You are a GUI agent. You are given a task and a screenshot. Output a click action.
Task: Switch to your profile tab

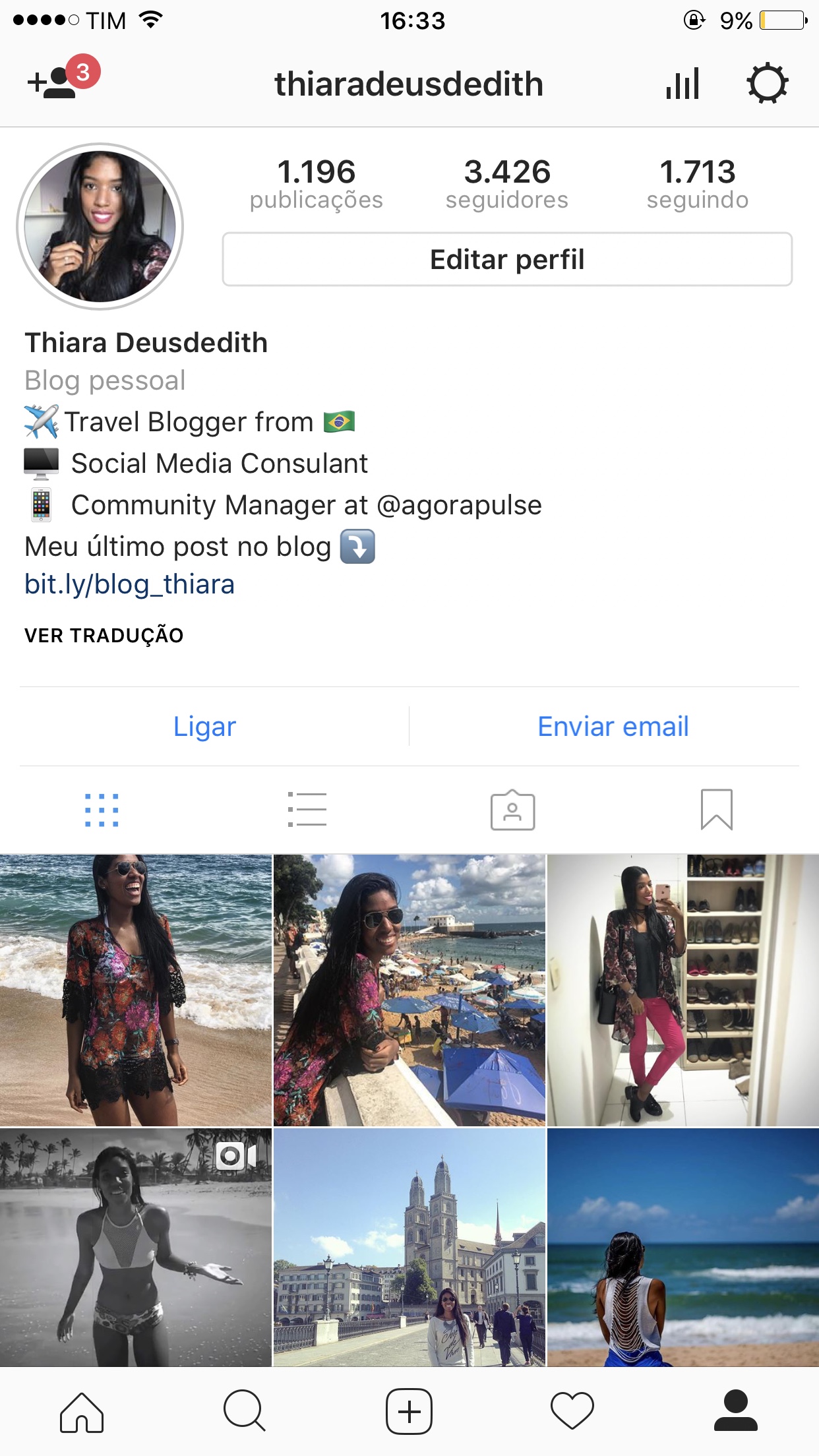click(737, 1411)
